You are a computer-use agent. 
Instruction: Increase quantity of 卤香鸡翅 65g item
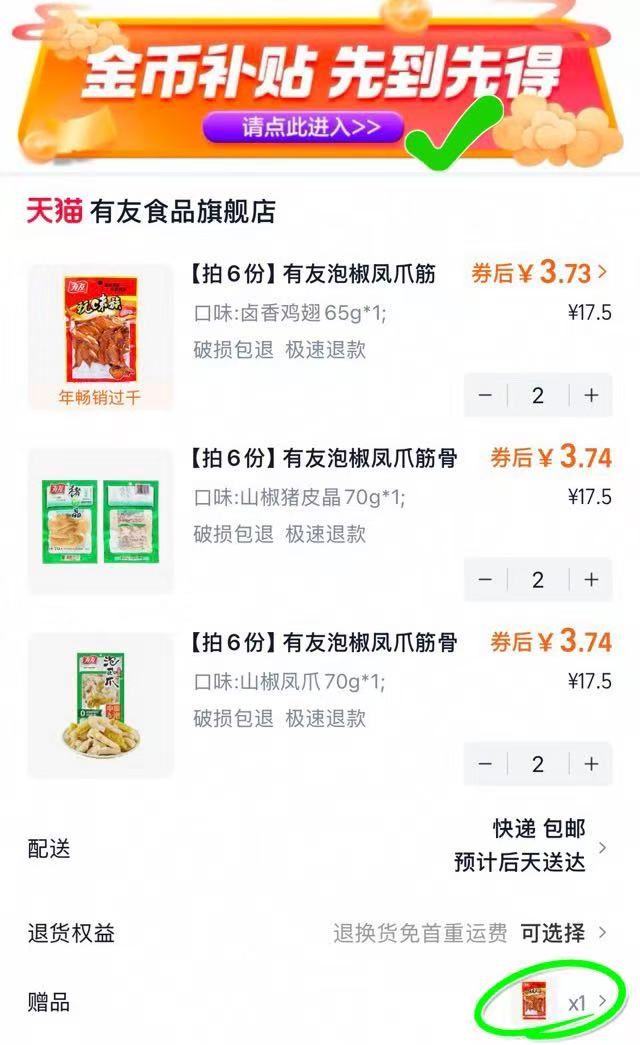[592, 395]
